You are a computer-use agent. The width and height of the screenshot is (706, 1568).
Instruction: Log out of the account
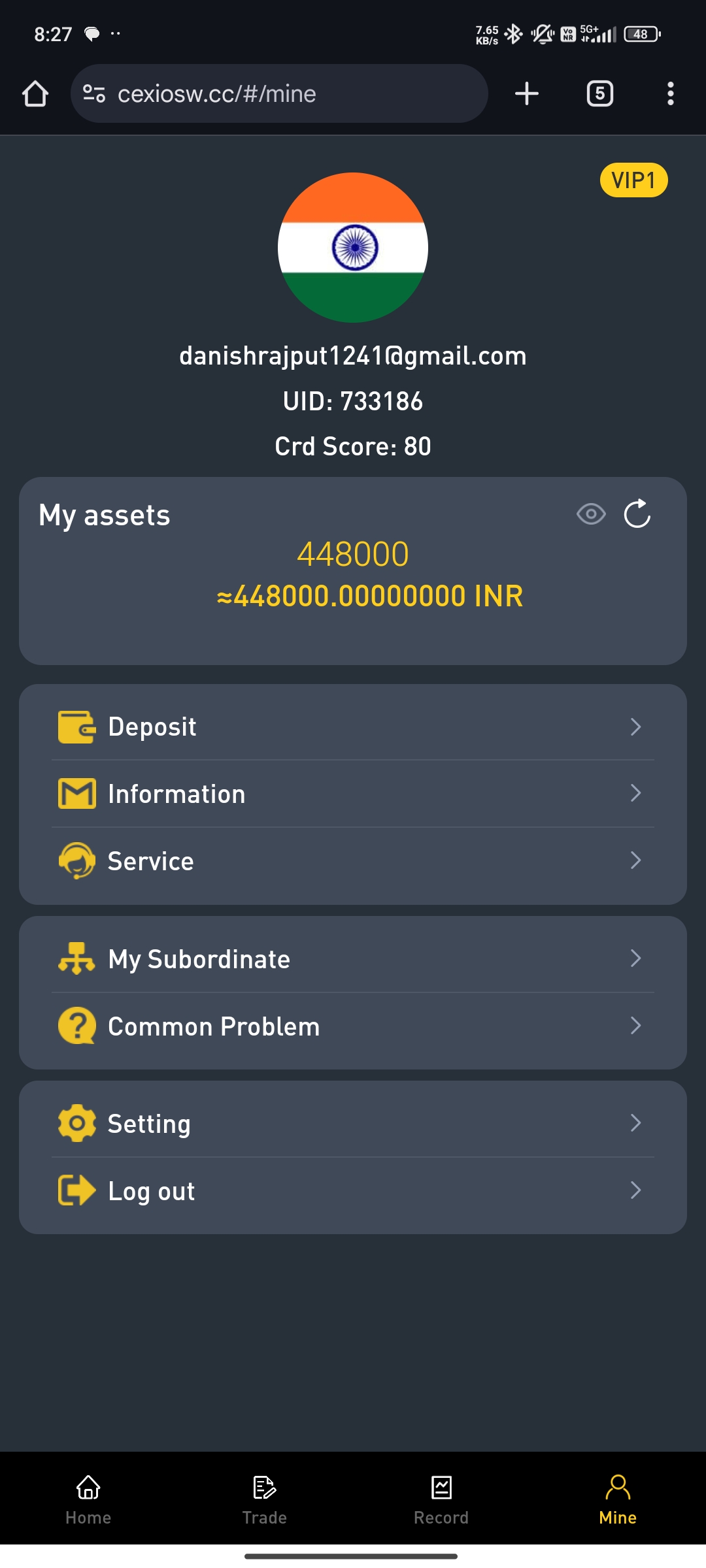(353, 1191)
